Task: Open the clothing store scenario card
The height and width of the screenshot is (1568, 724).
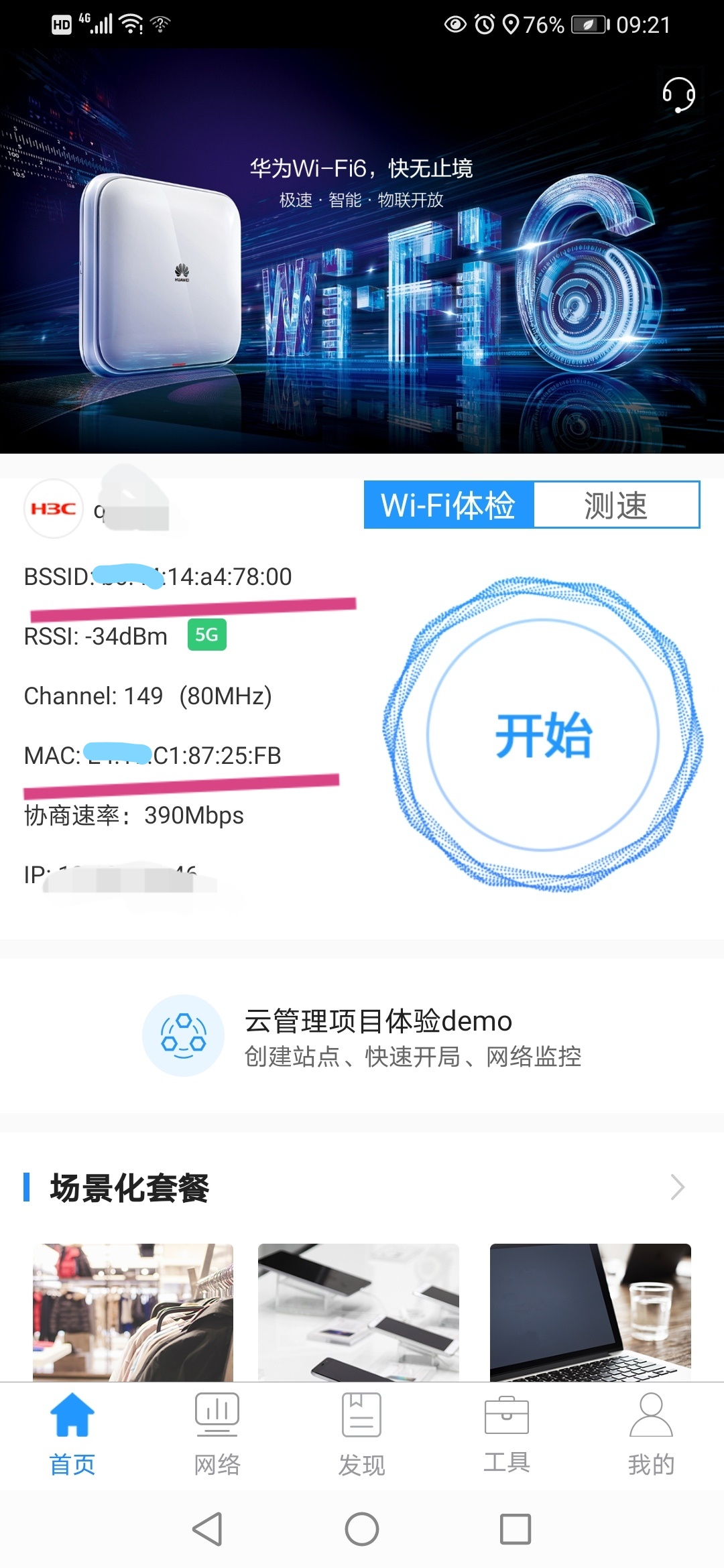Action: 133,1311
